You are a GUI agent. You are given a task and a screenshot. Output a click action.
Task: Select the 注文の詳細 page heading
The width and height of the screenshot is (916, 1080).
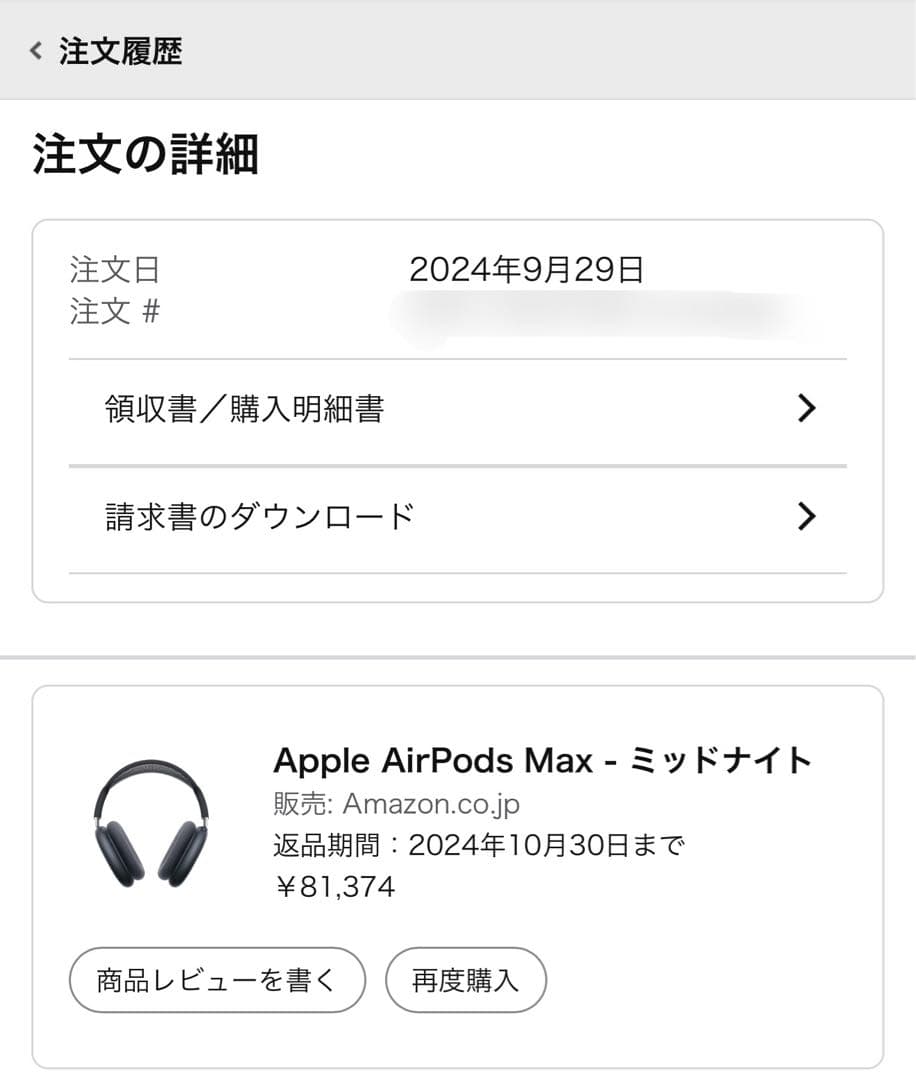click(140, 147)
